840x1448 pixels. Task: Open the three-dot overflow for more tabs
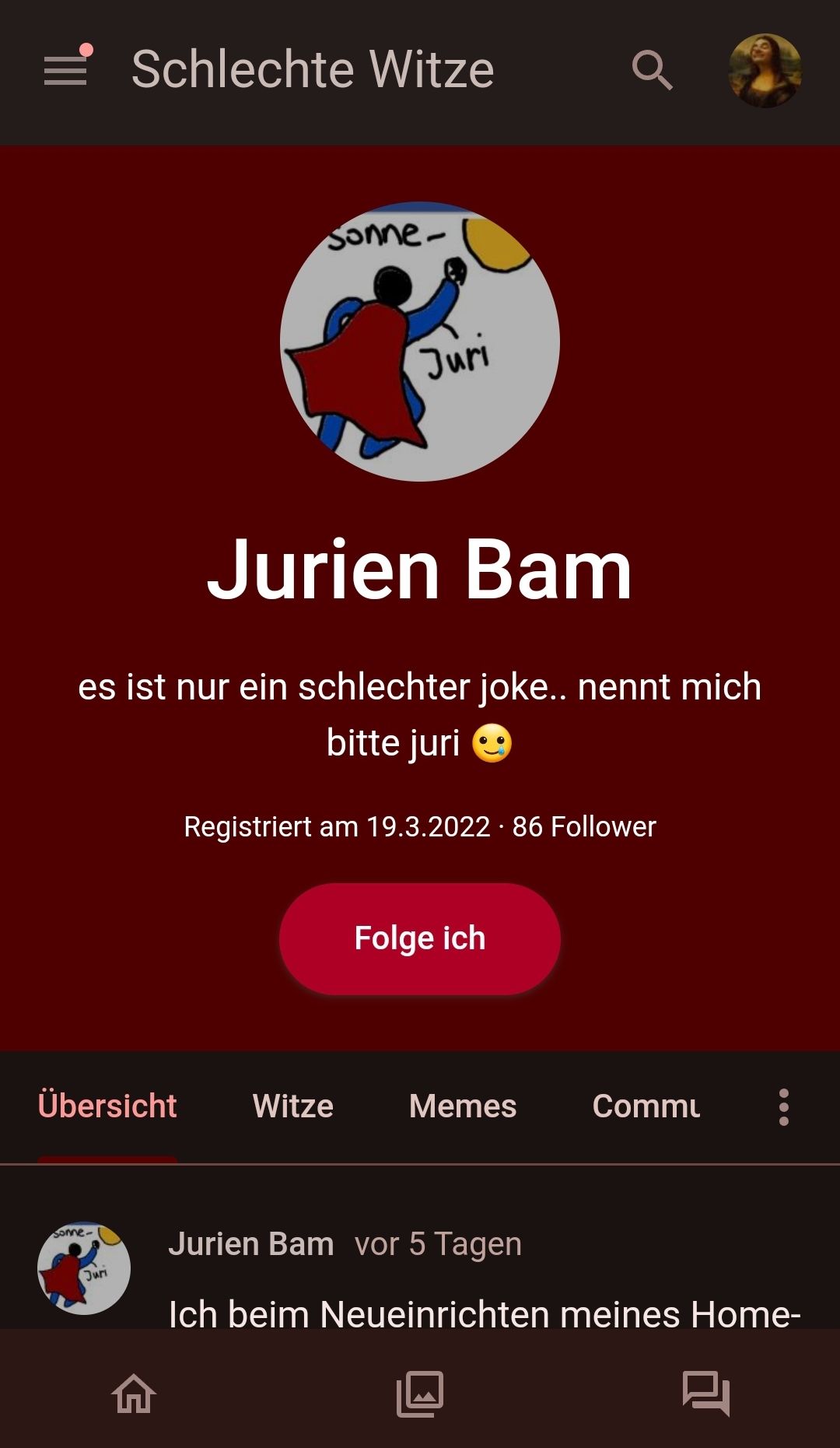tap(784, 1106)
